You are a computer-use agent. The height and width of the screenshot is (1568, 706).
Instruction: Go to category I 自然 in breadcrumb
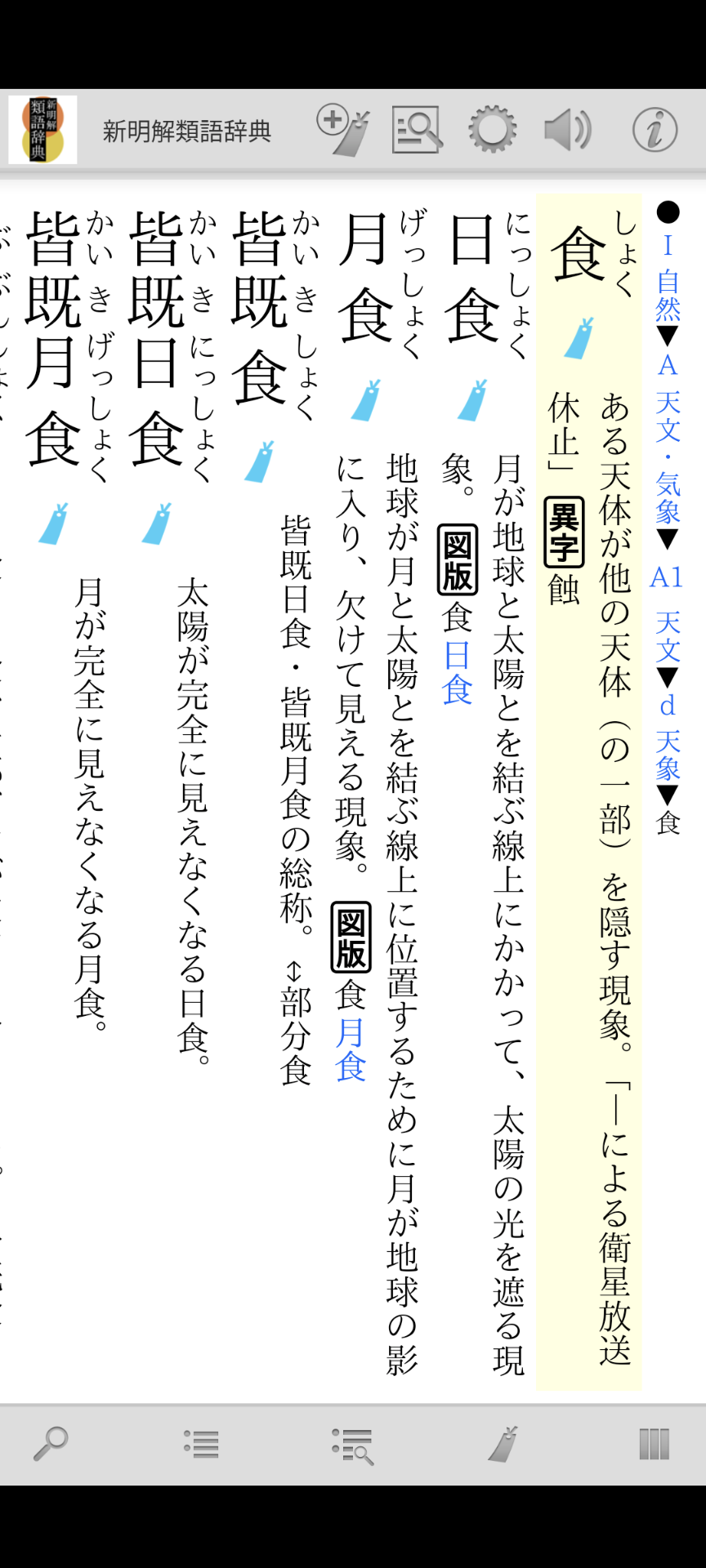tap(668, 280)
